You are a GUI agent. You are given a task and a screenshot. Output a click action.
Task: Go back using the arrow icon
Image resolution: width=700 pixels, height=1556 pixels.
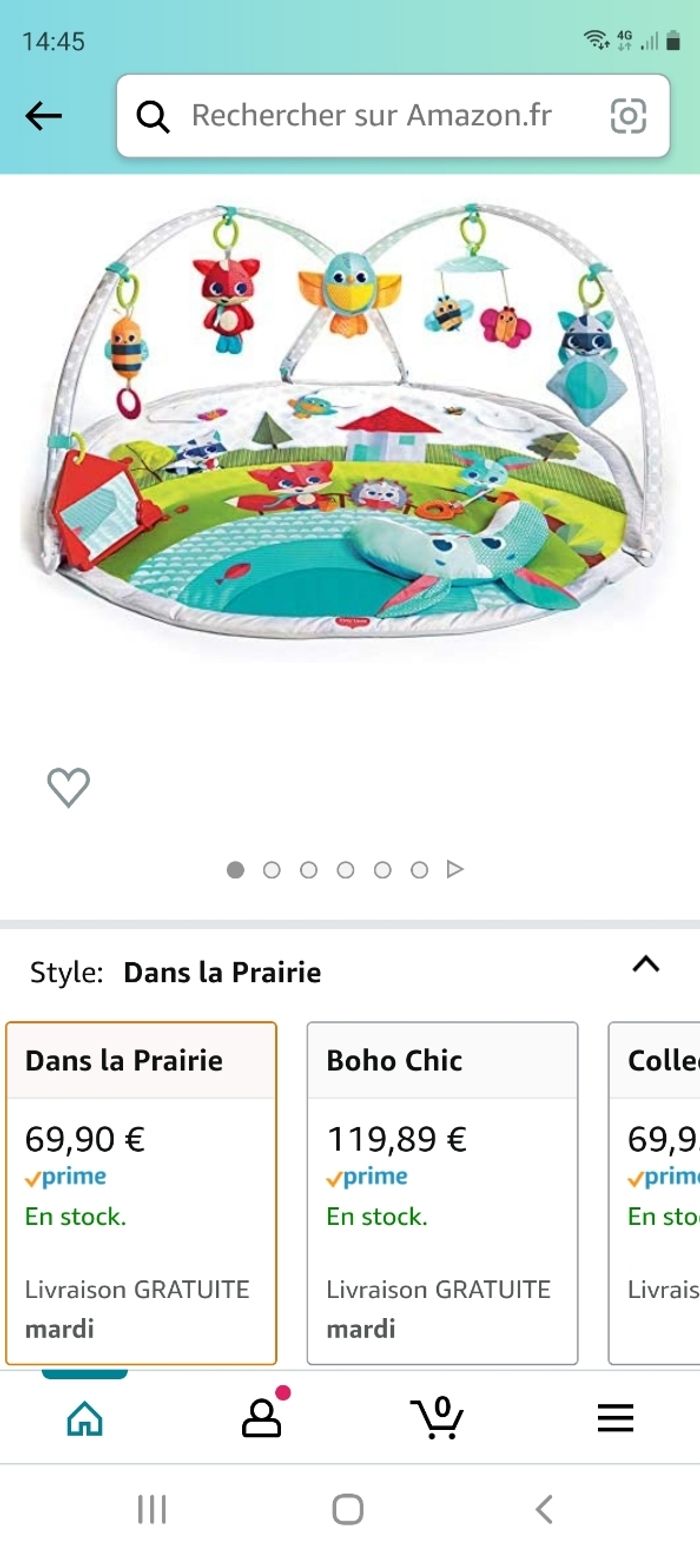click(43, 116)
